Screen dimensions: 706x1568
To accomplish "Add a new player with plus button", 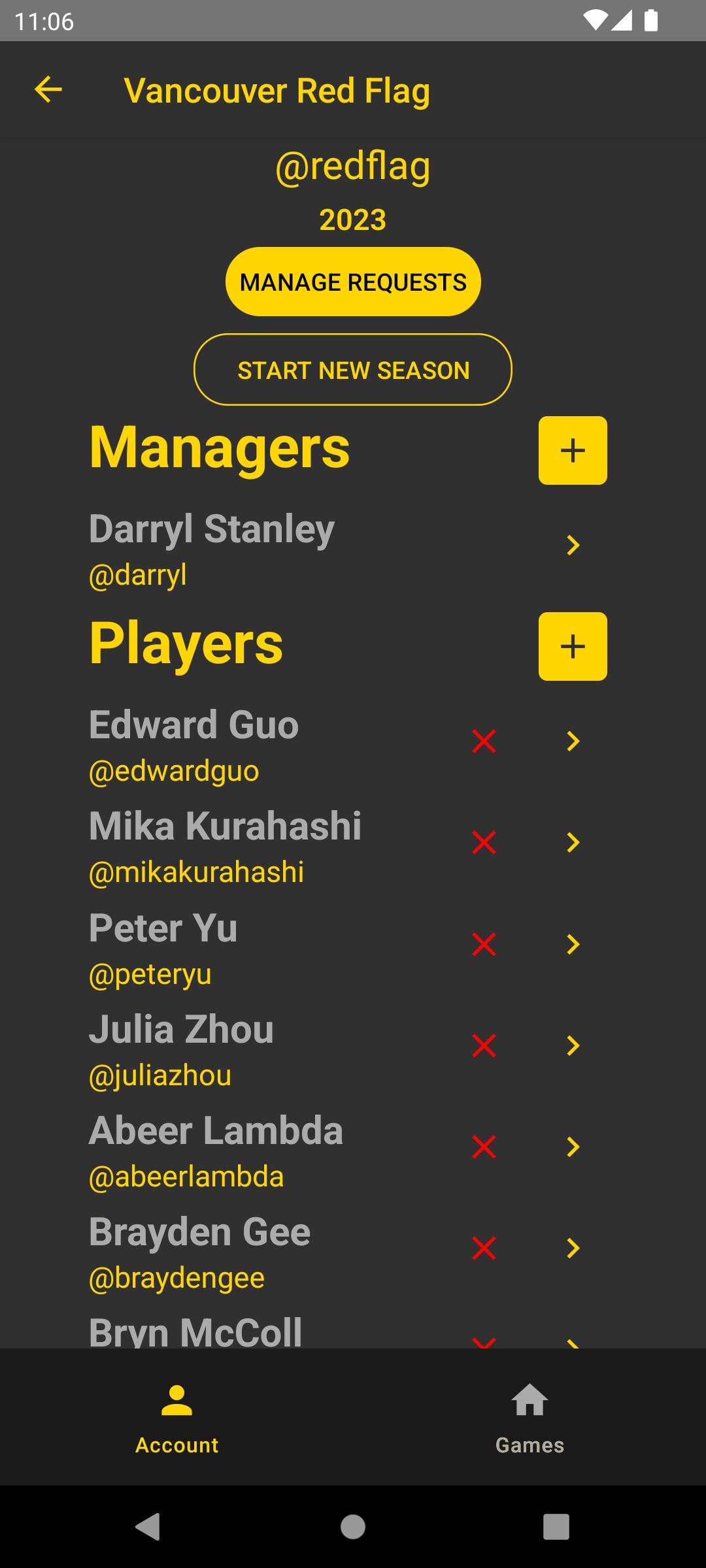I will (573, 646).
